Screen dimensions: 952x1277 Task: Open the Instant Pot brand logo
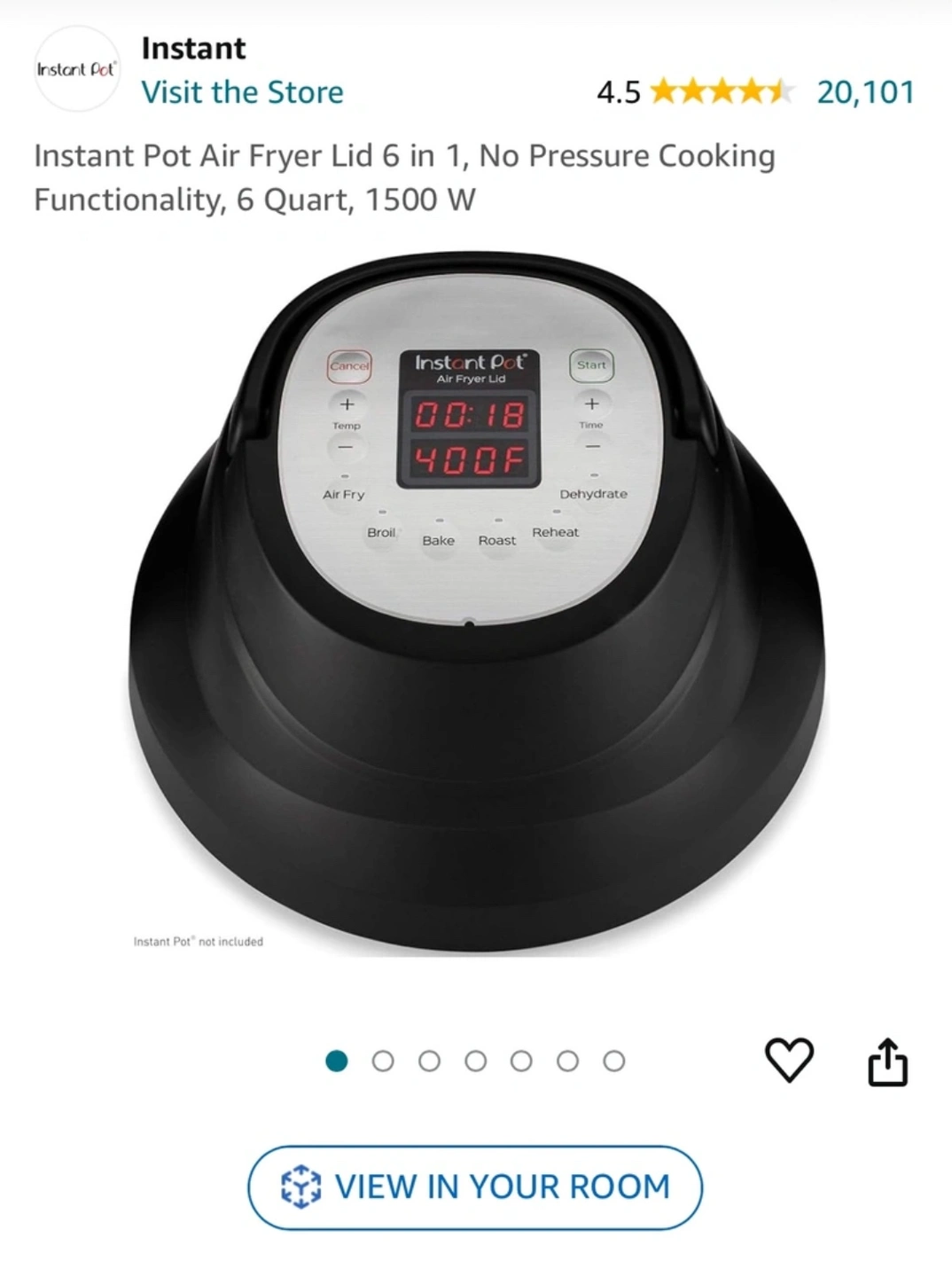click(x=77, y=69)
